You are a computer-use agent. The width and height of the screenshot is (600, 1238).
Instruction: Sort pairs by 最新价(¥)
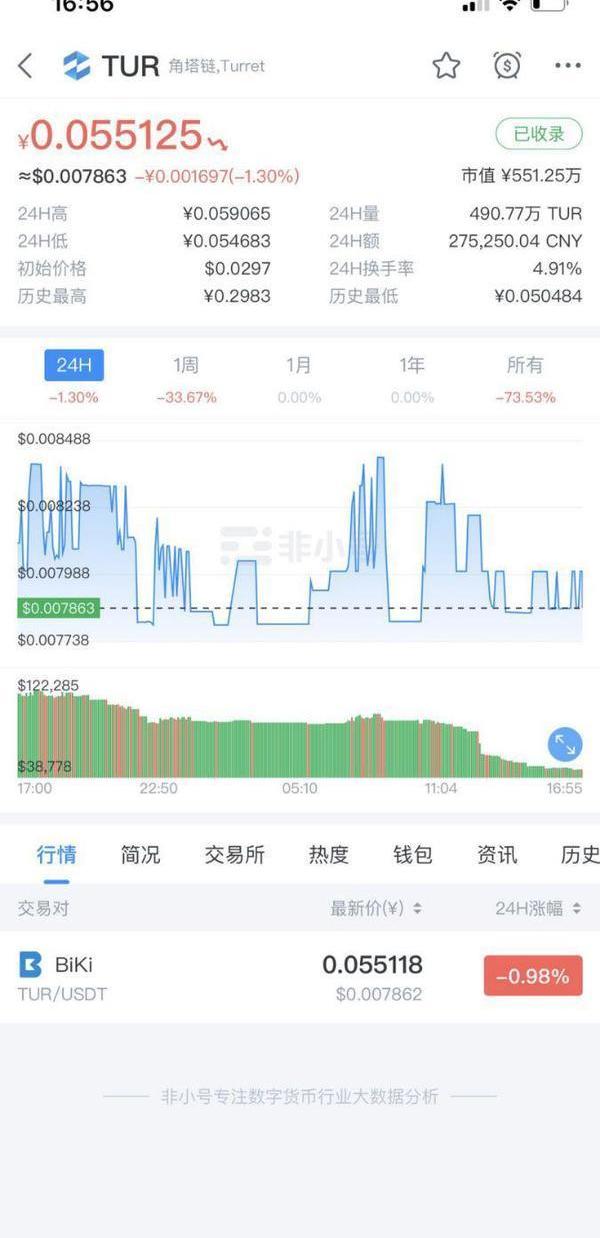(x=376, y=909)
